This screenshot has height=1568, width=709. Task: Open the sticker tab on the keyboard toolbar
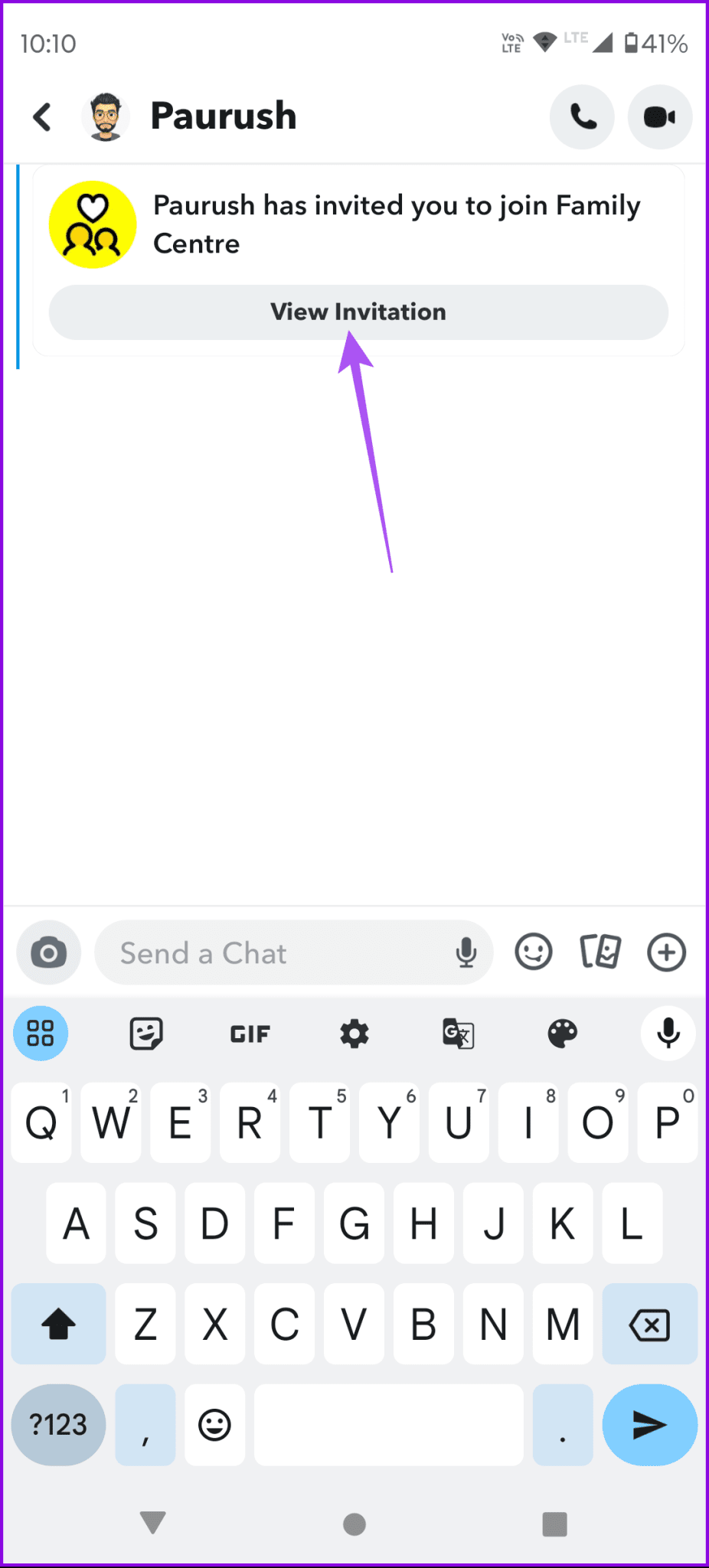(x=145, y=1032)
